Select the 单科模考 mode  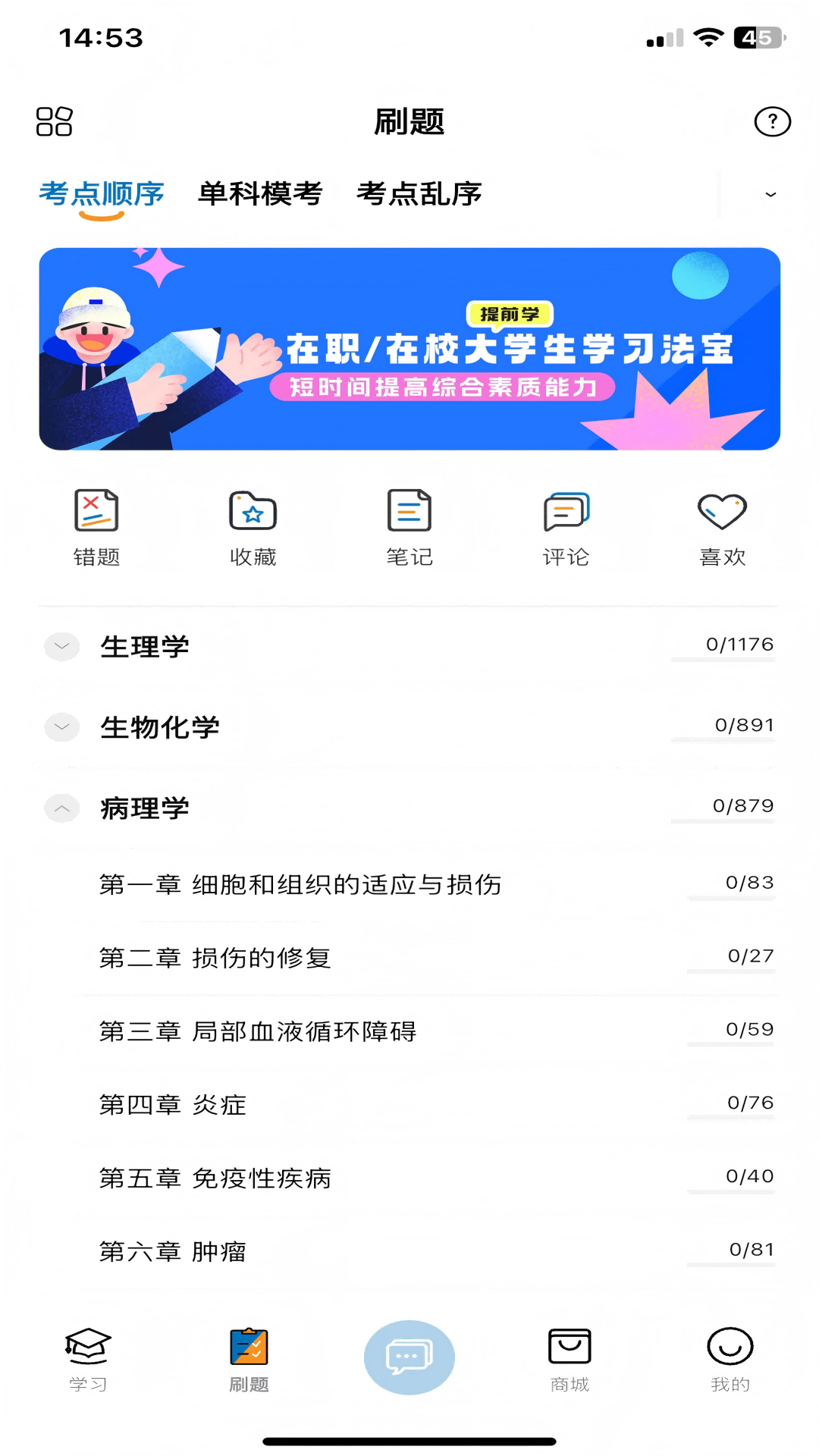(259, 193)
